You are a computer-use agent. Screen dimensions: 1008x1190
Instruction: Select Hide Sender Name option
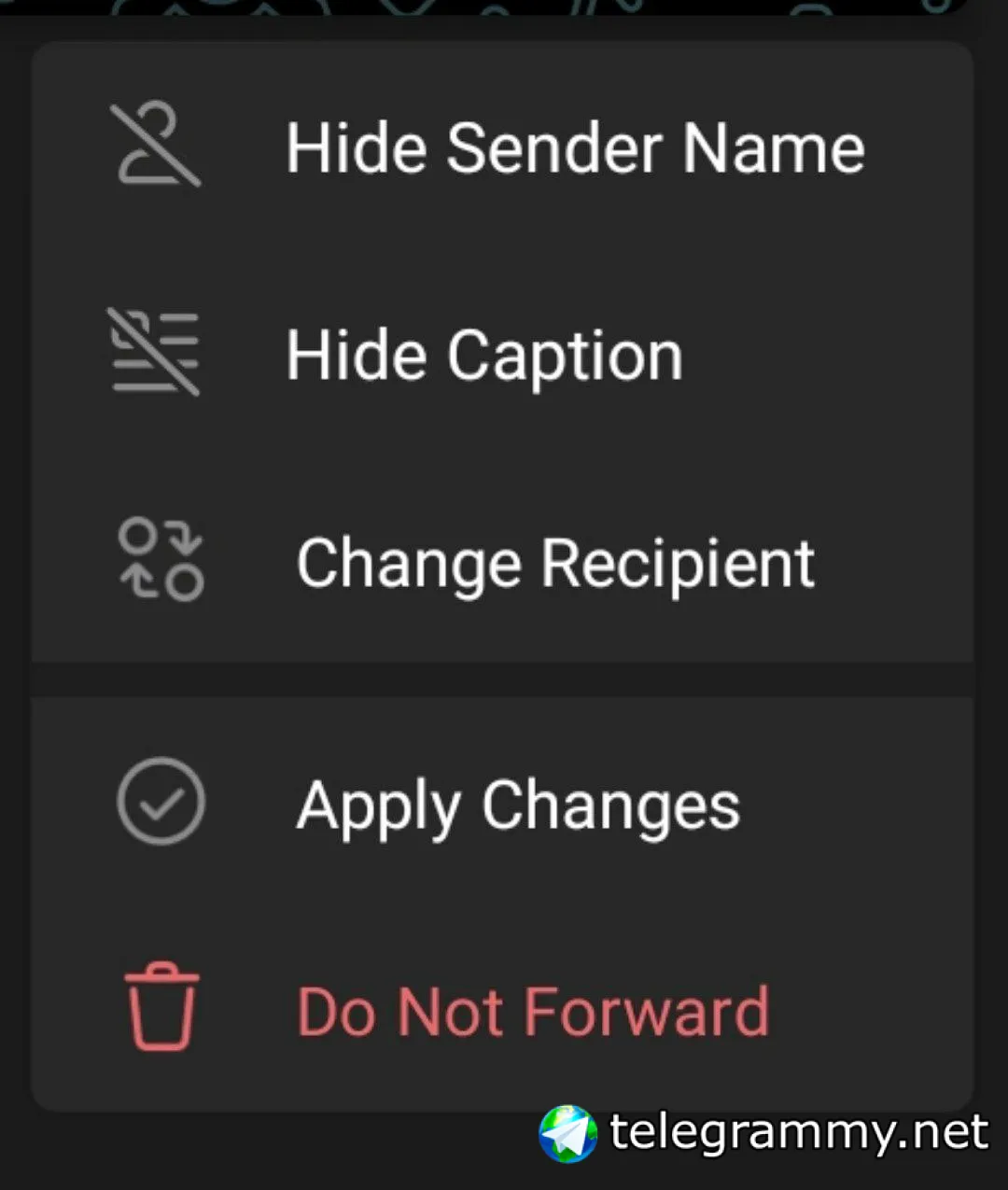click(x=575, y=148)
